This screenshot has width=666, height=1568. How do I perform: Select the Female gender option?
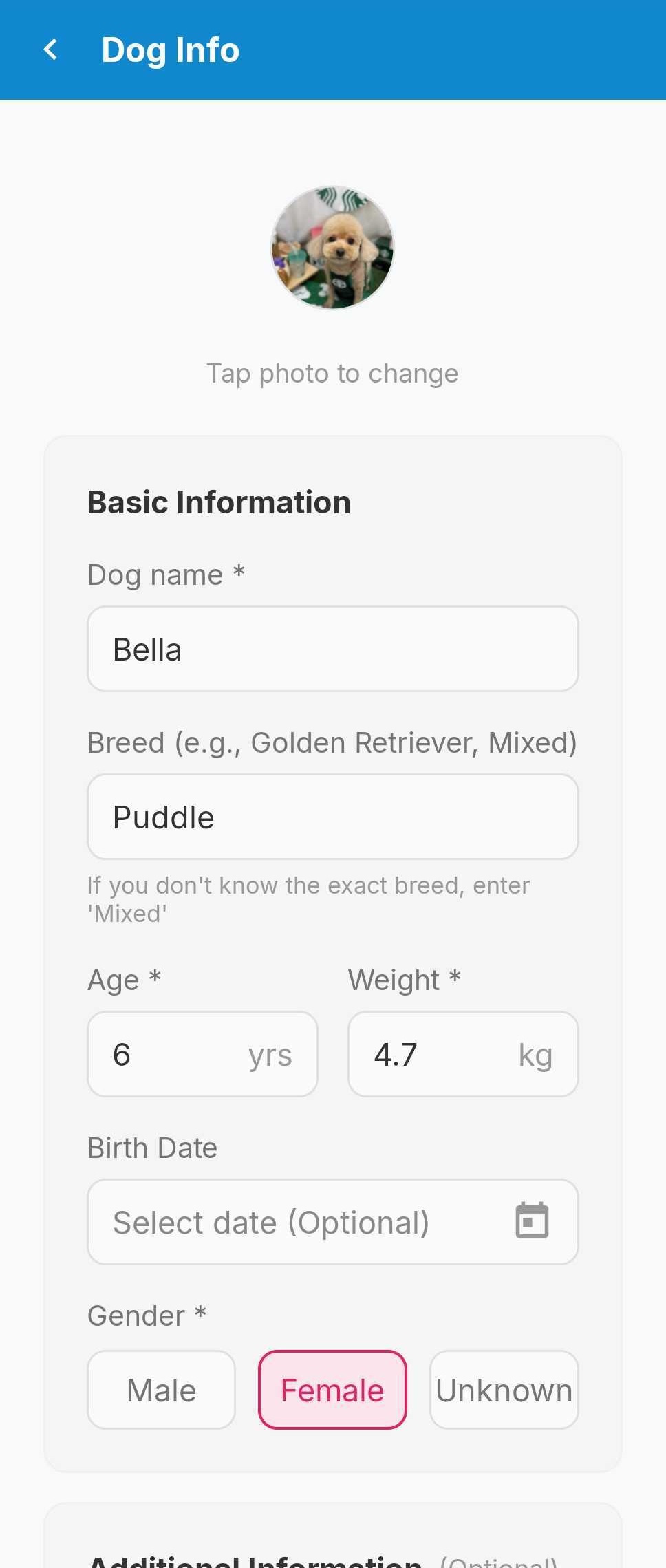click(x=332, y=1389)
